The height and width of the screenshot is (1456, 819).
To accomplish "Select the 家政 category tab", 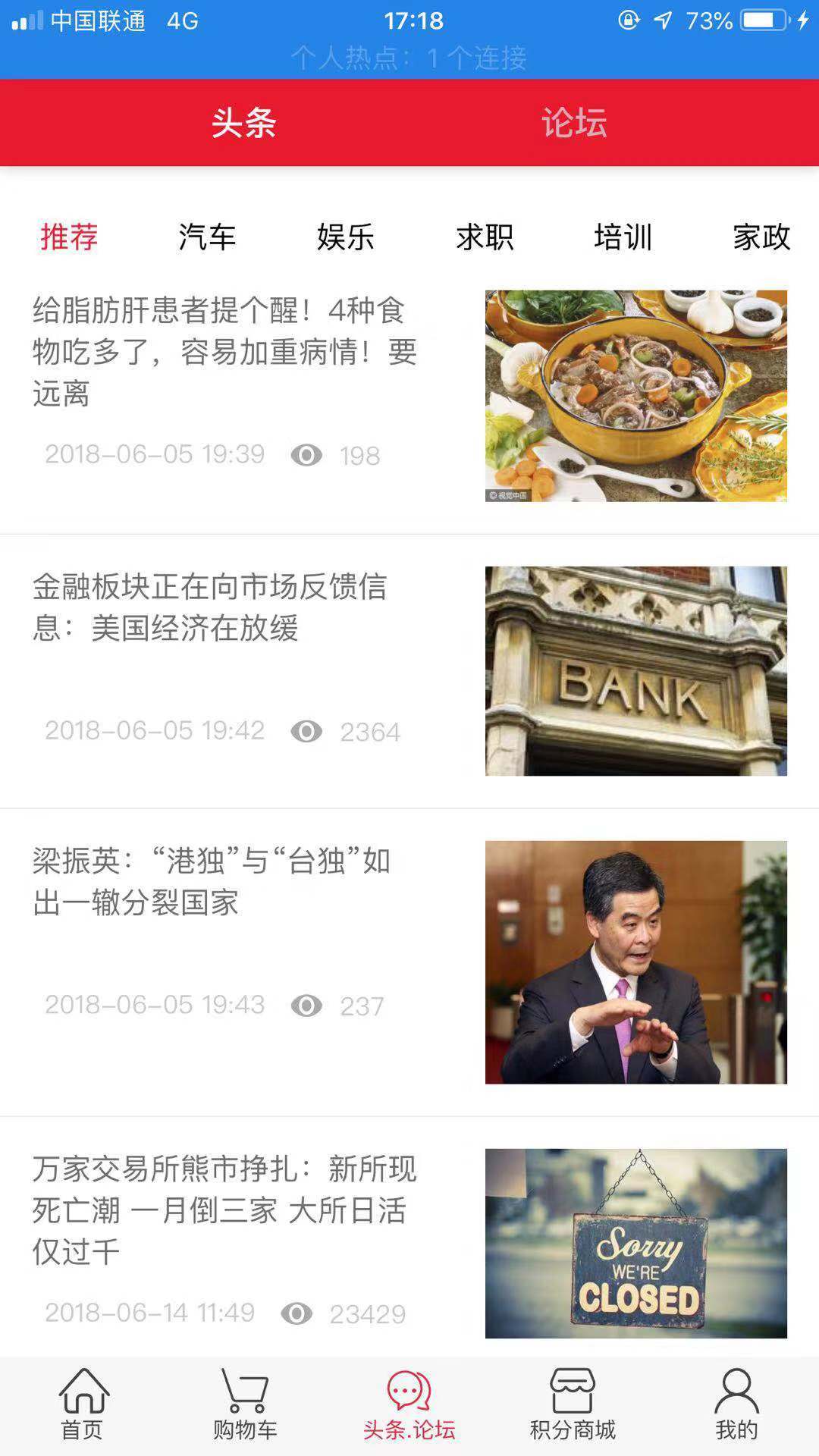I will 760,237.
